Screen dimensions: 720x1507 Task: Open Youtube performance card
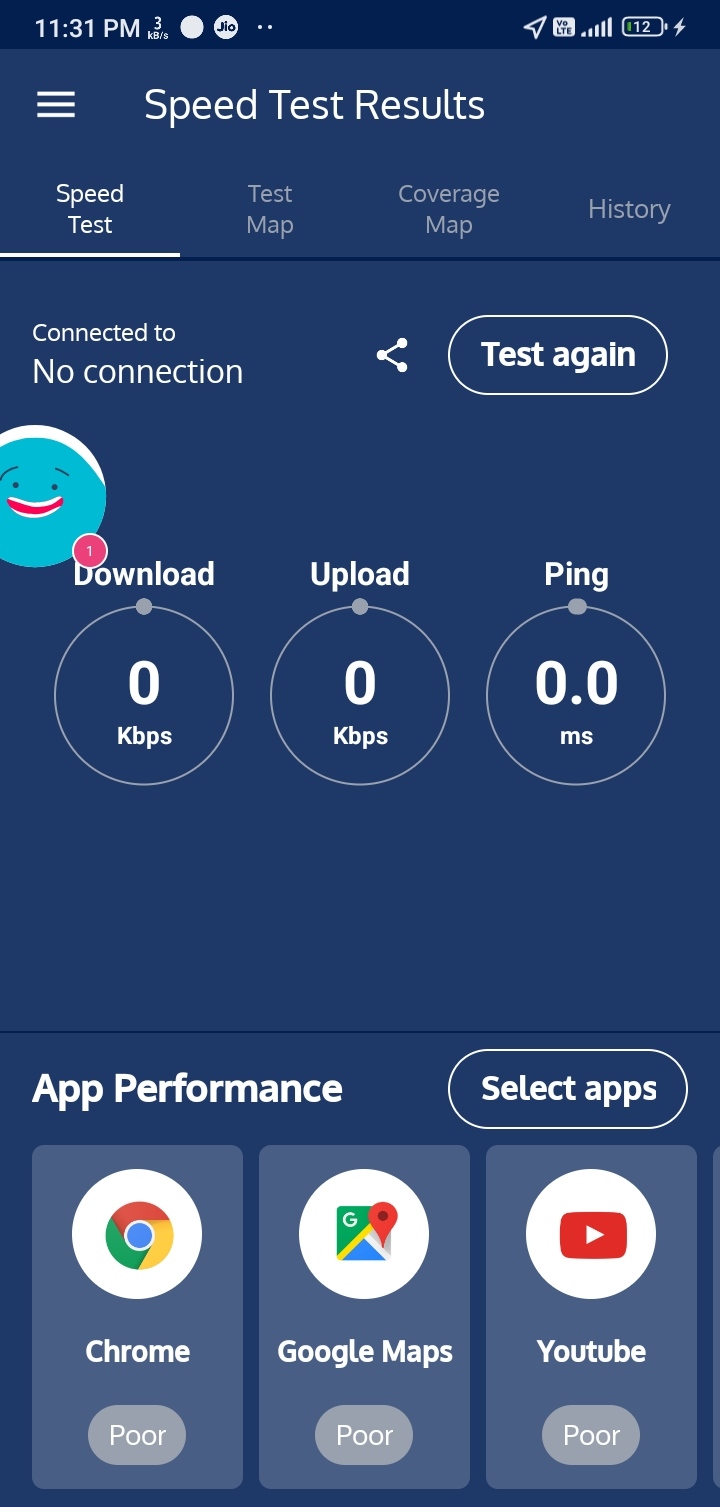pos(591,1315)
